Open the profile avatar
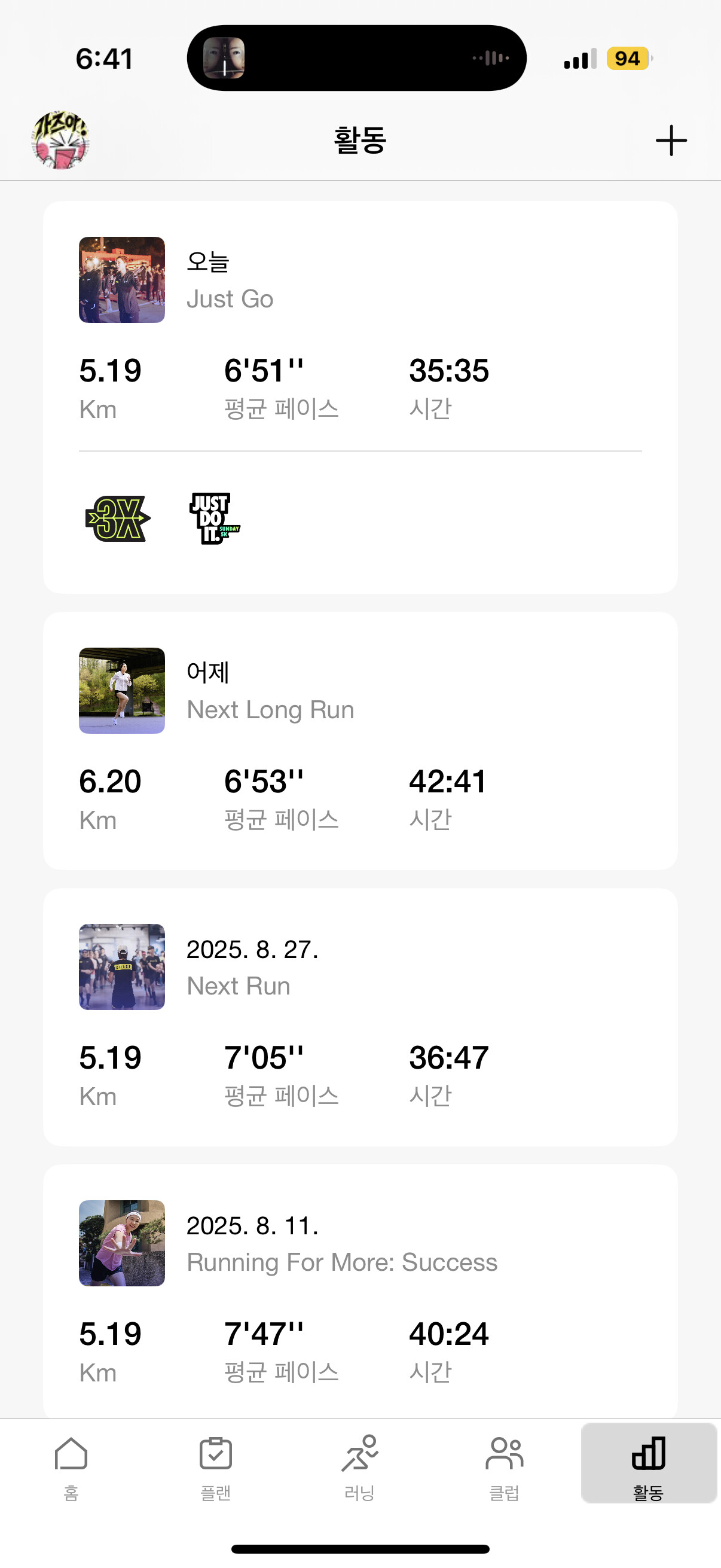This screenshot has width=721, height=1568. click(60, 141)
